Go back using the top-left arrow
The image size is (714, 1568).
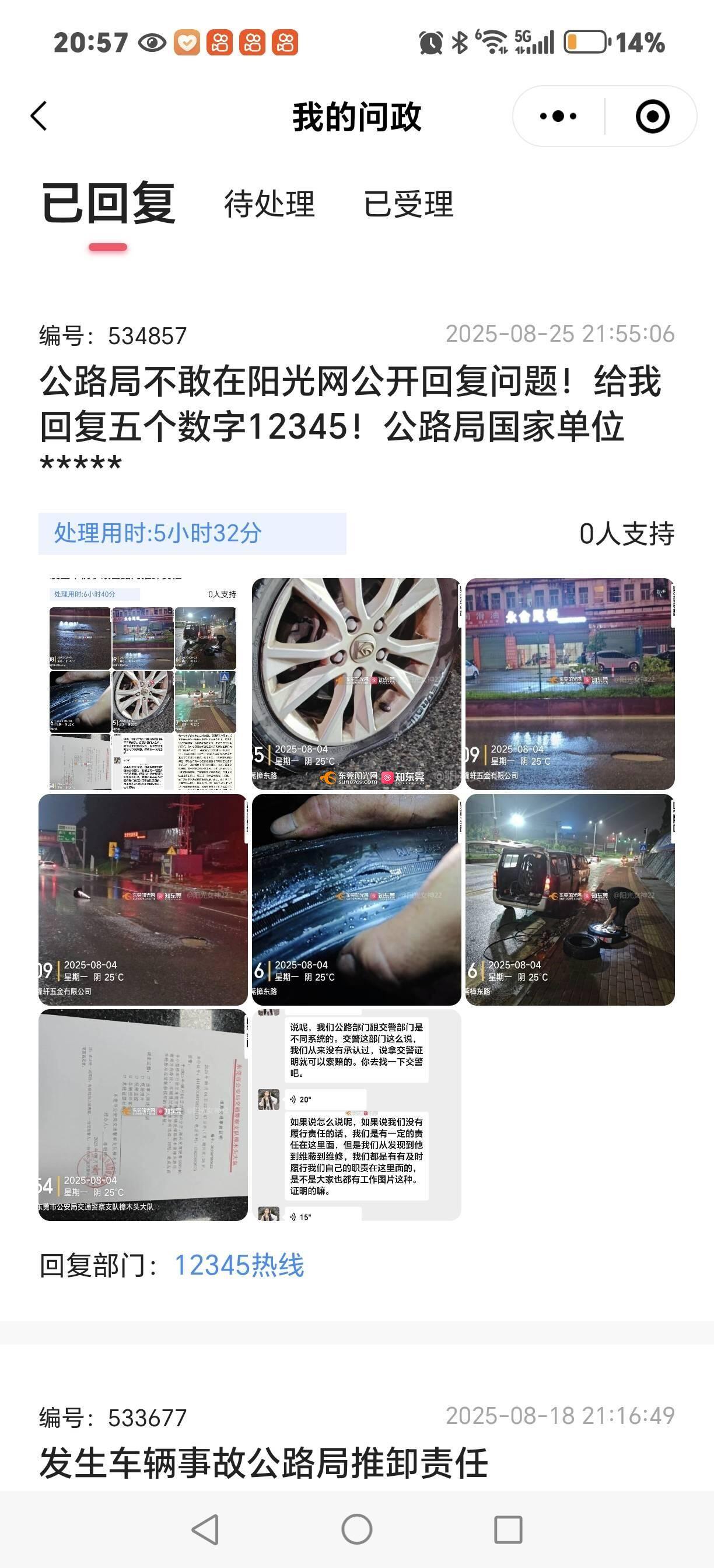[x=39, y=116]
